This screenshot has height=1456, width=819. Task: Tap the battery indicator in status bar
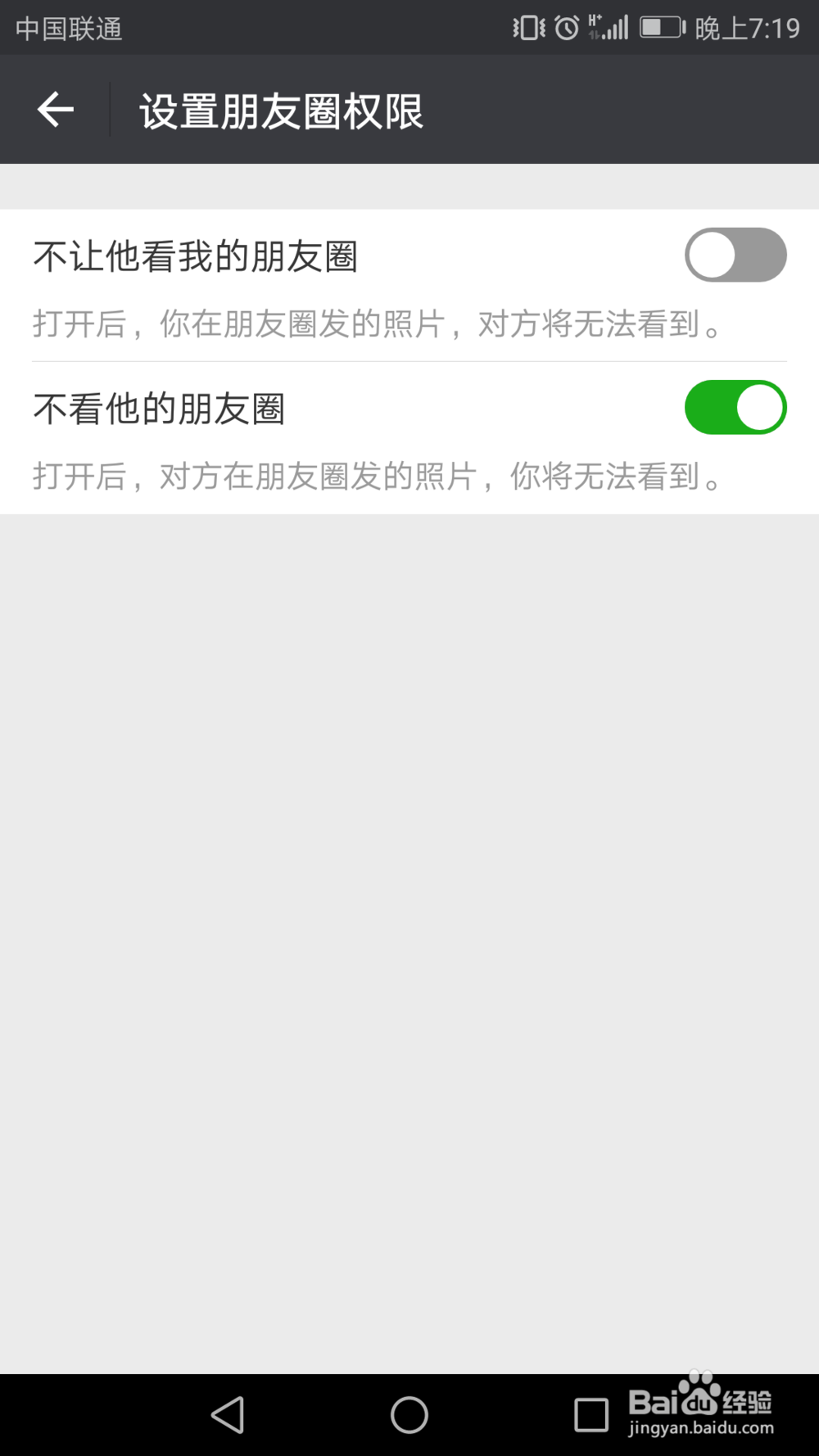point(660,26)
